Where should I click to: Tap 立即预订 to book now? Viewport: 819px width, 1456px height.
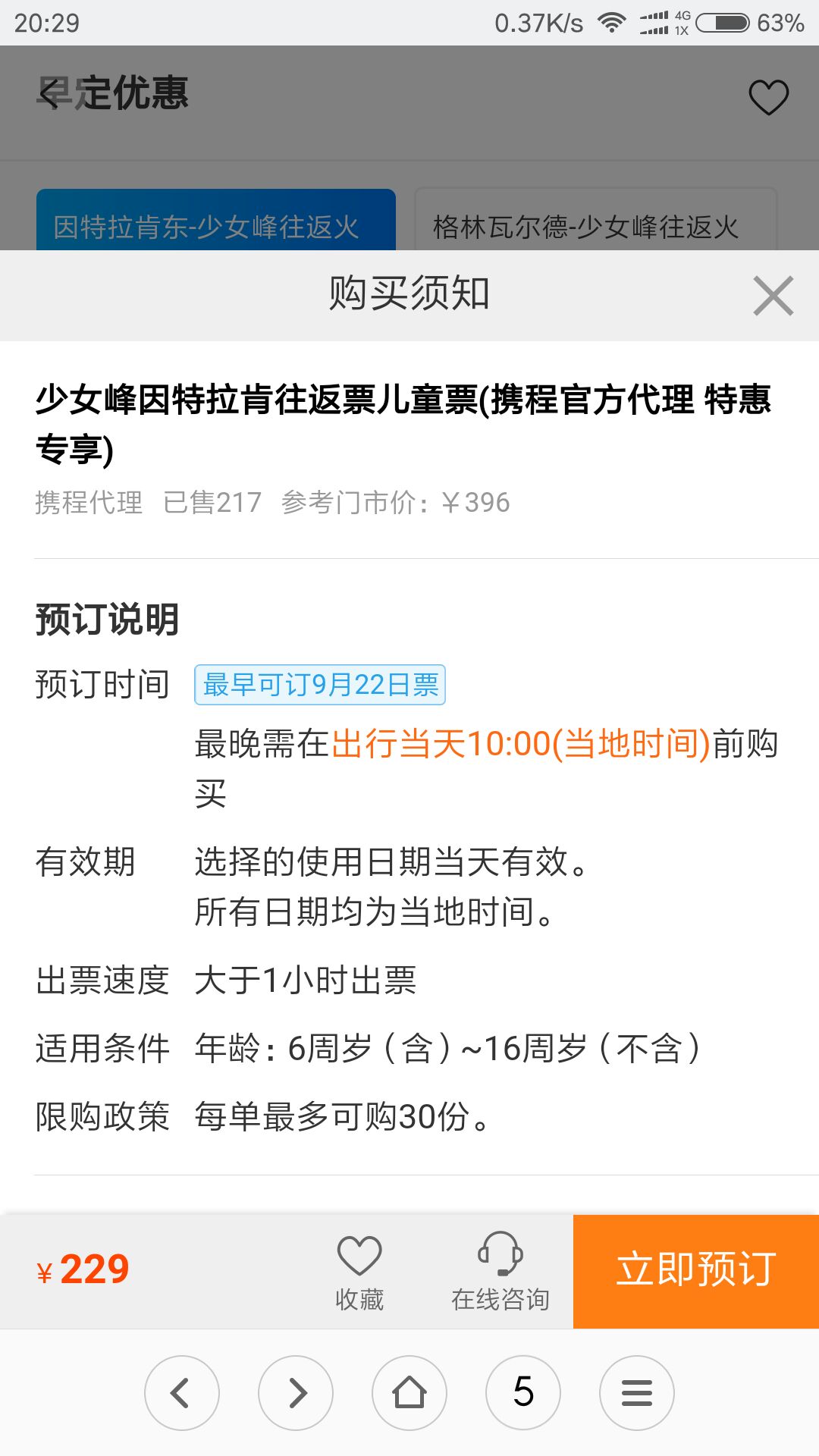(696, 1271)
